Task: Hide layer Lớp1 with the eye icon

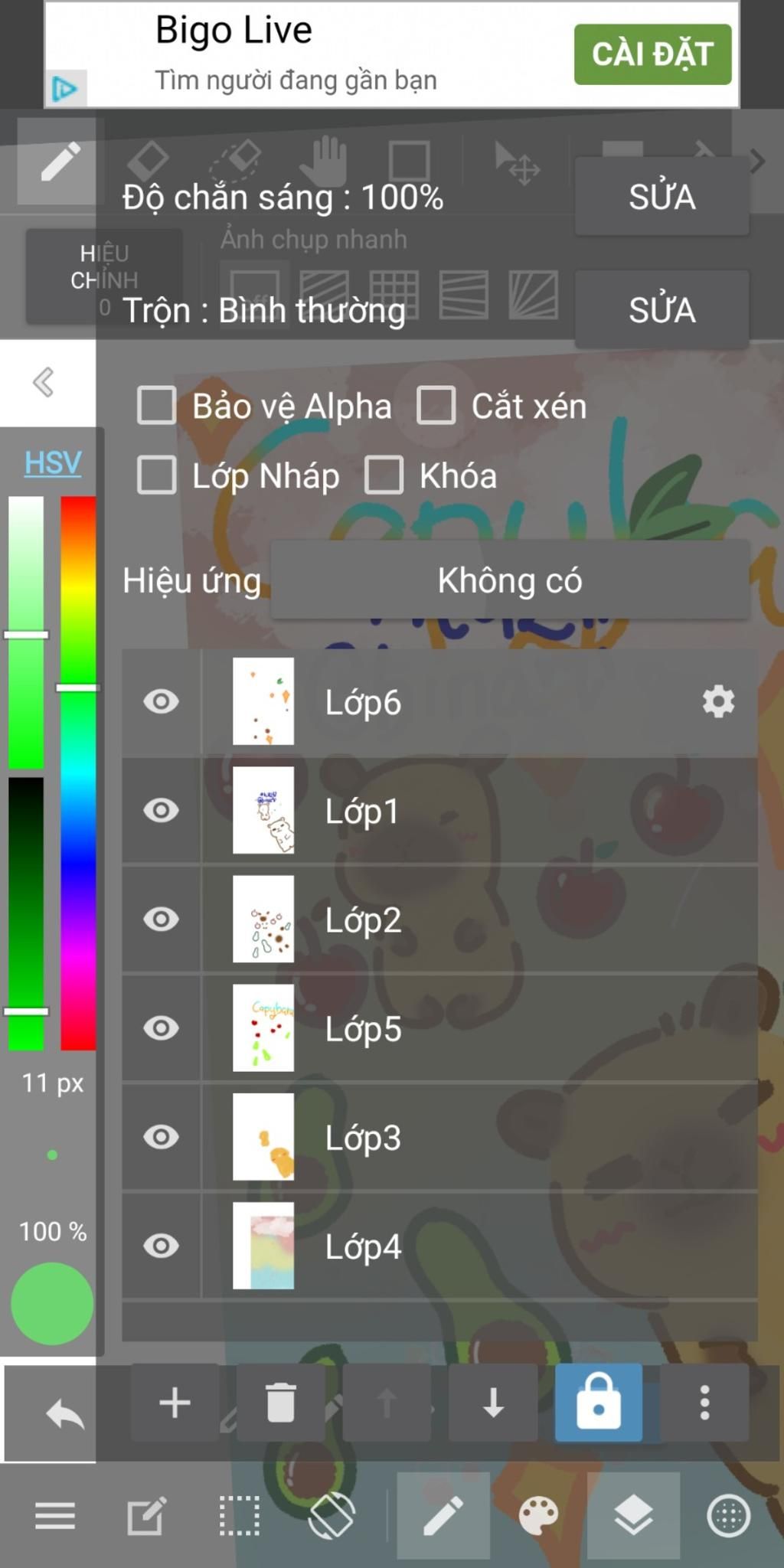Action: 161,810
